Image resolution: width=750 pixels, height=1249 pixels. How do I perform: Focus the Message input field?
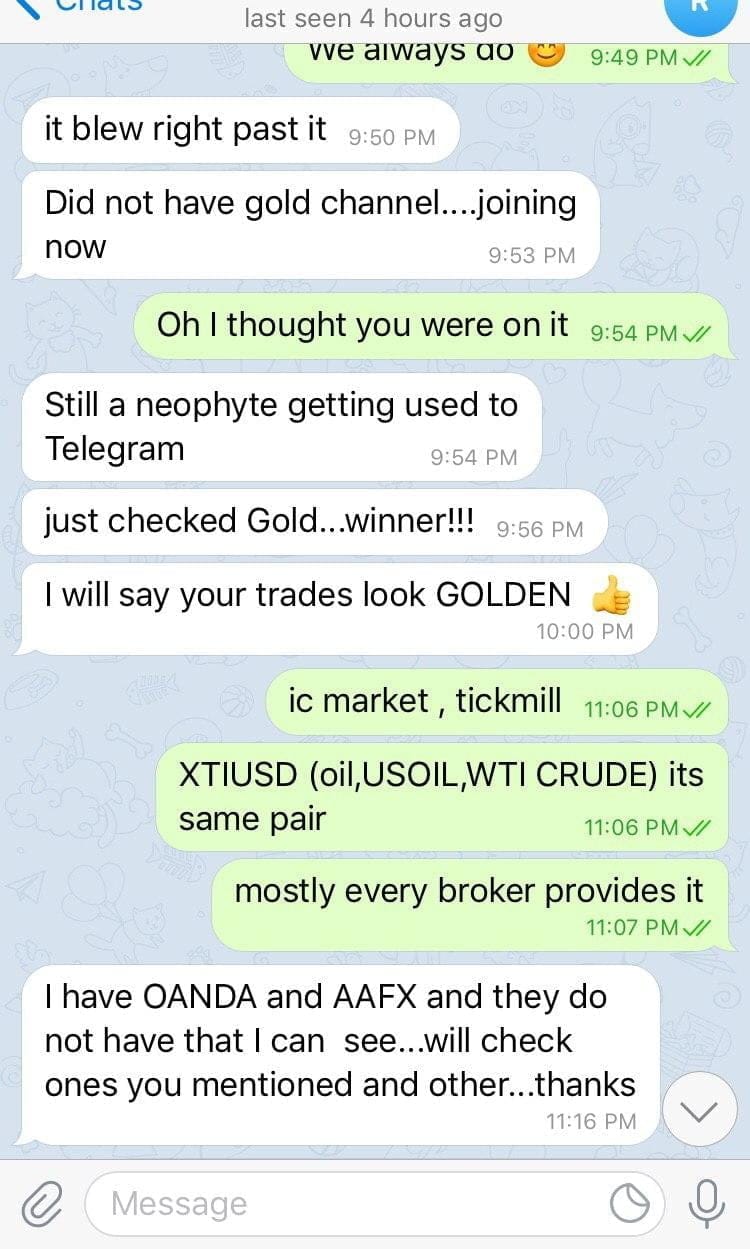tap(350, 1204)
